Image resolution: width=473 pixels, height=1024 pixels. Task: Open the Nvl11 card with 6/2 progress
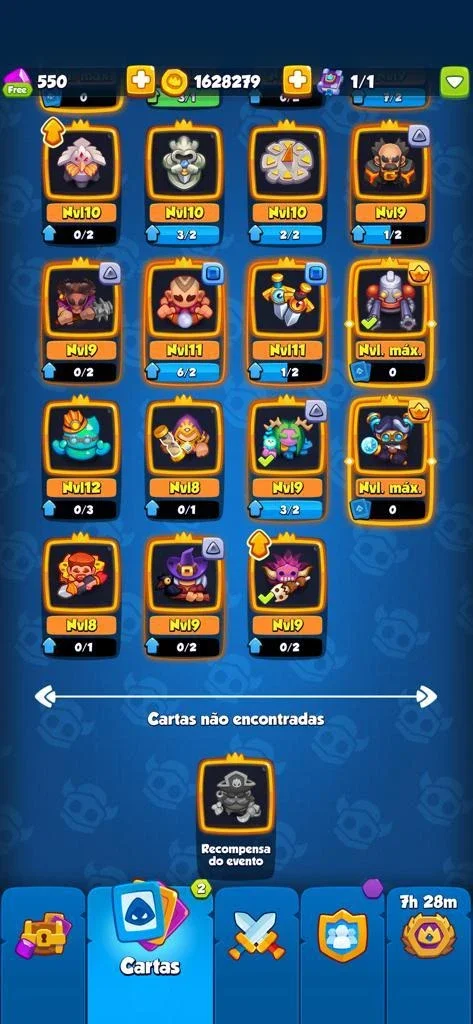(x=185, y=321)
